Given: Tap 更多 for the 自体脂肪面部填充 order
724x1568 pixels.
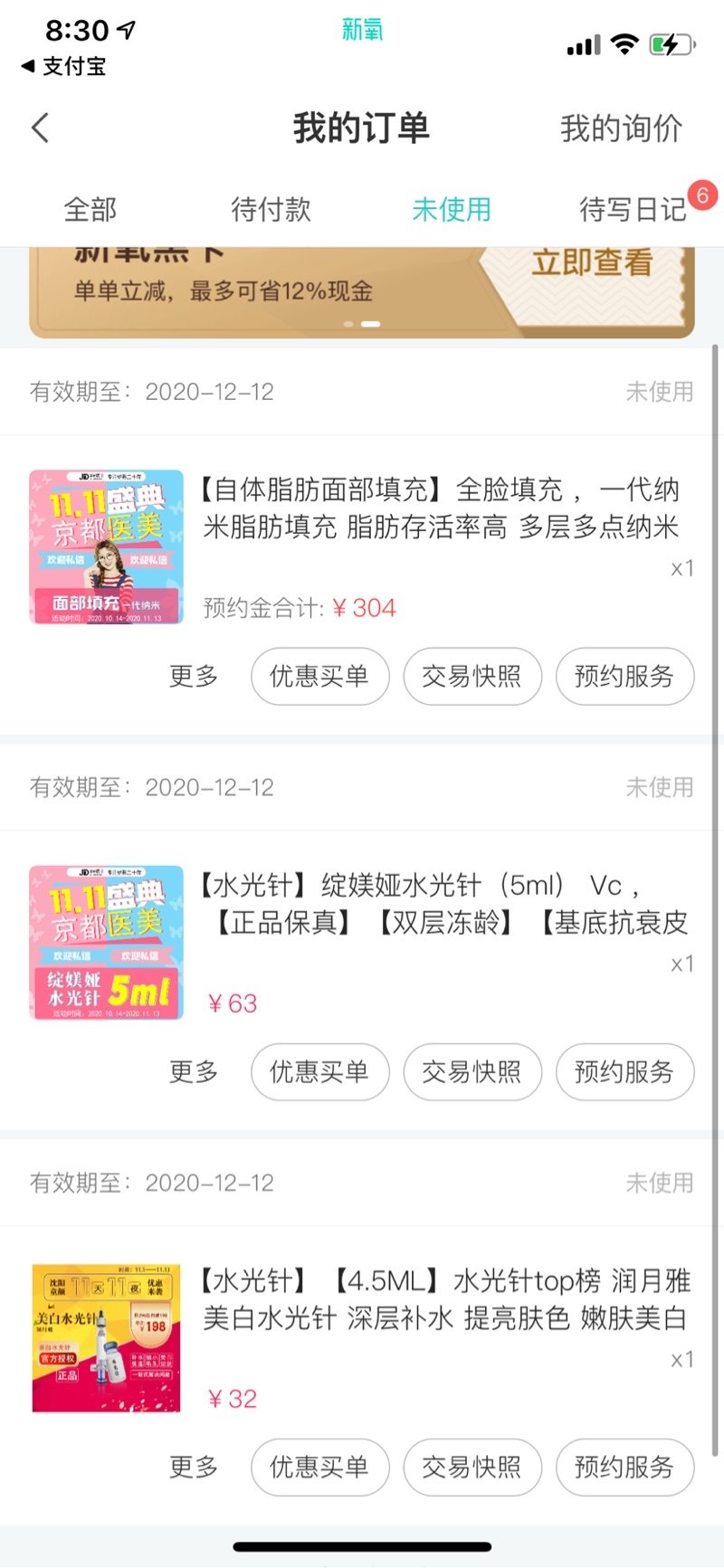Looking at the screenshot, I should (x=194, y=676).
